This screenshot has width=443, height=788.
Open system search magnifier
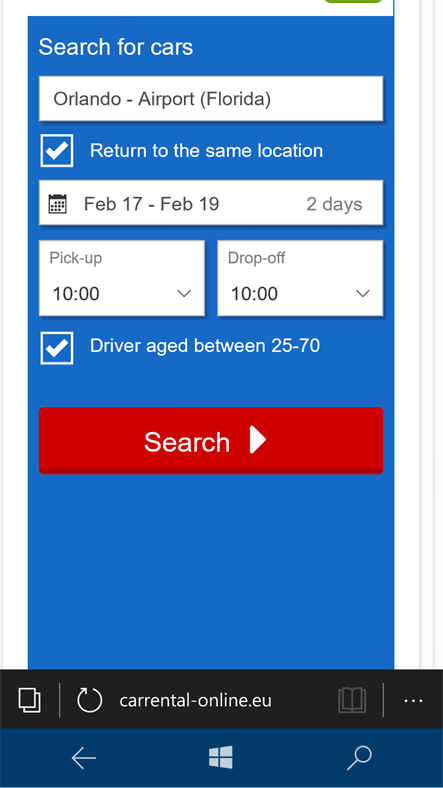point(359,758)
